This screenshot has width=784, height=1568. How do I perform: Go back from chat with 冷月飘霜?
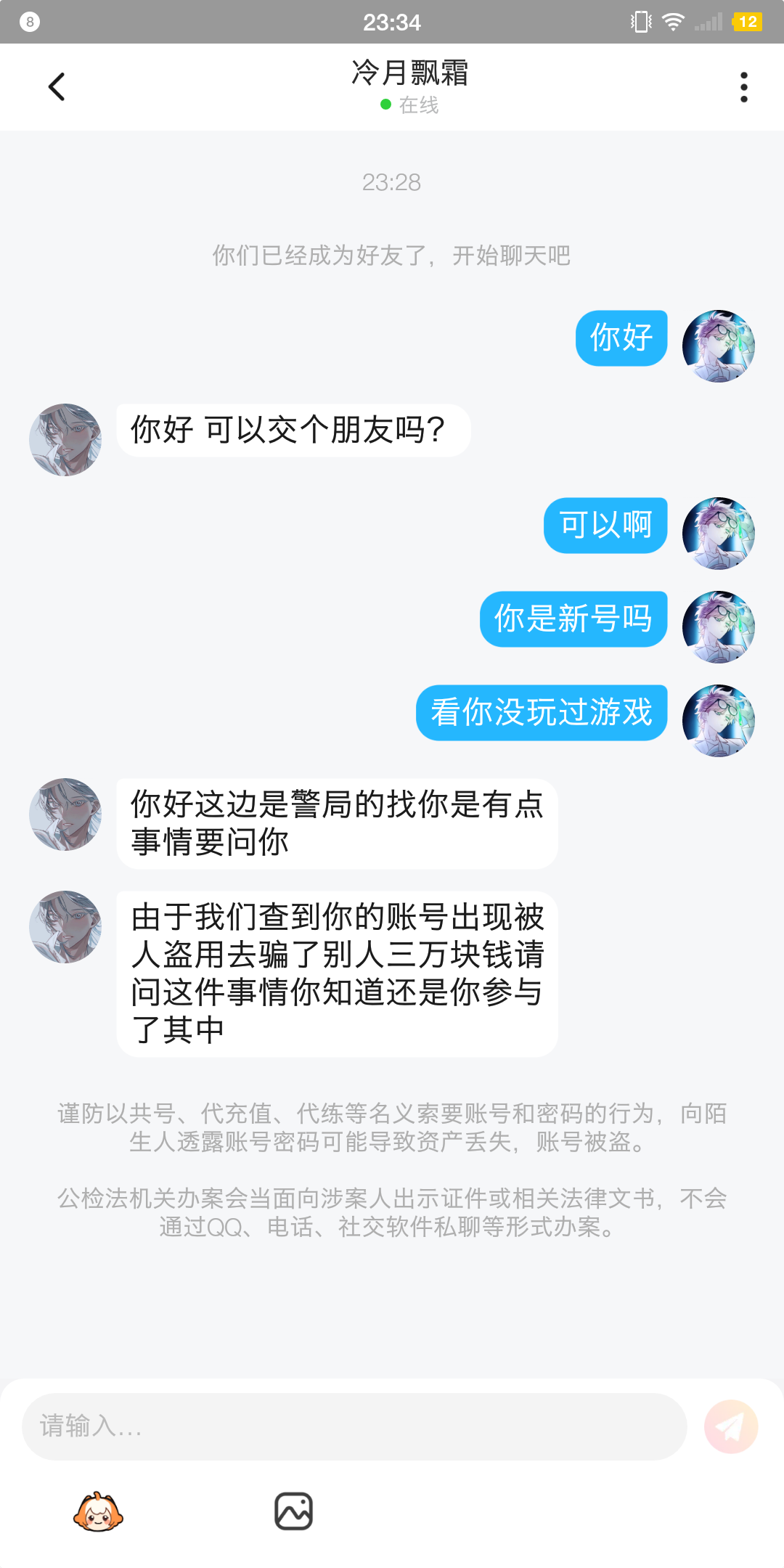(57, 87)
